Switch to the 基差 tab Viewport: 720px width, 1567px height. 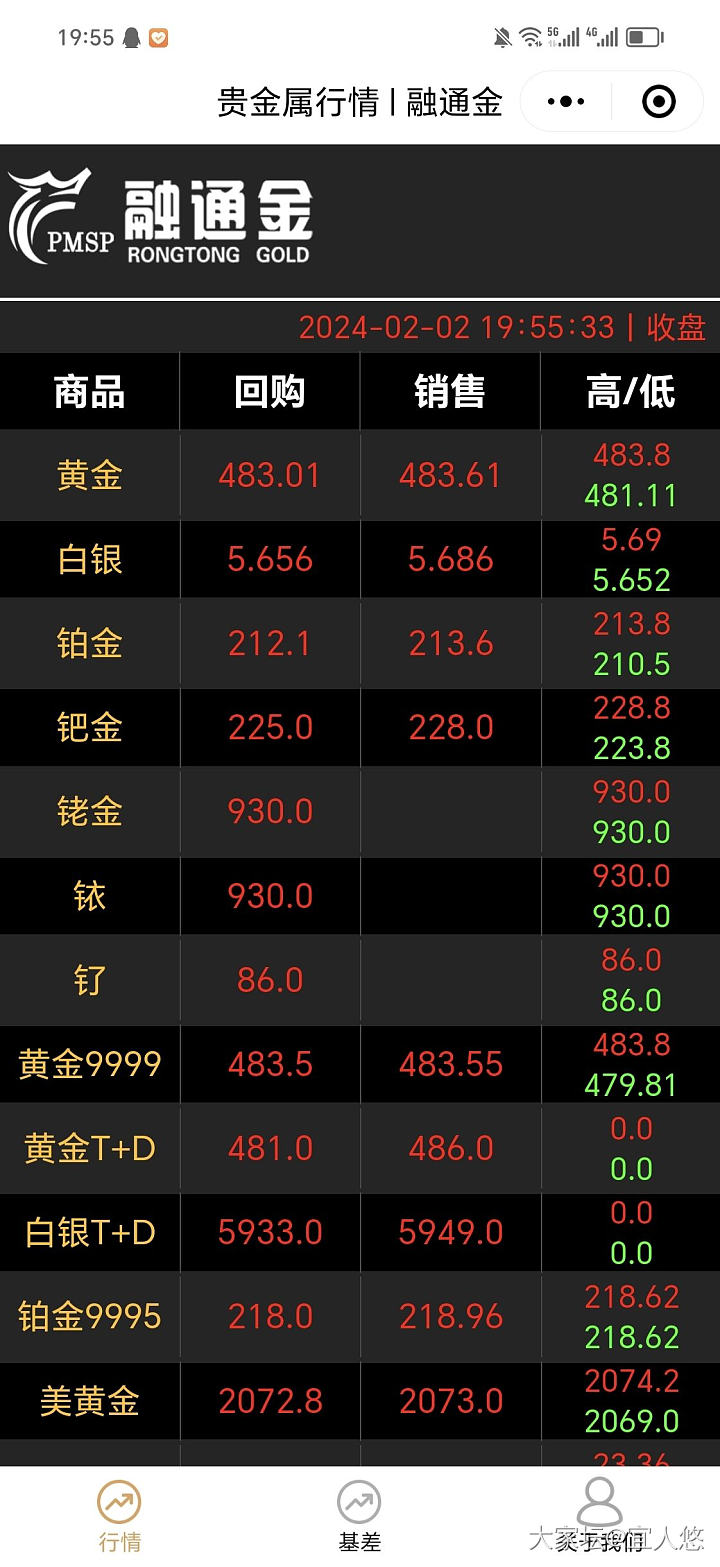359,1516
